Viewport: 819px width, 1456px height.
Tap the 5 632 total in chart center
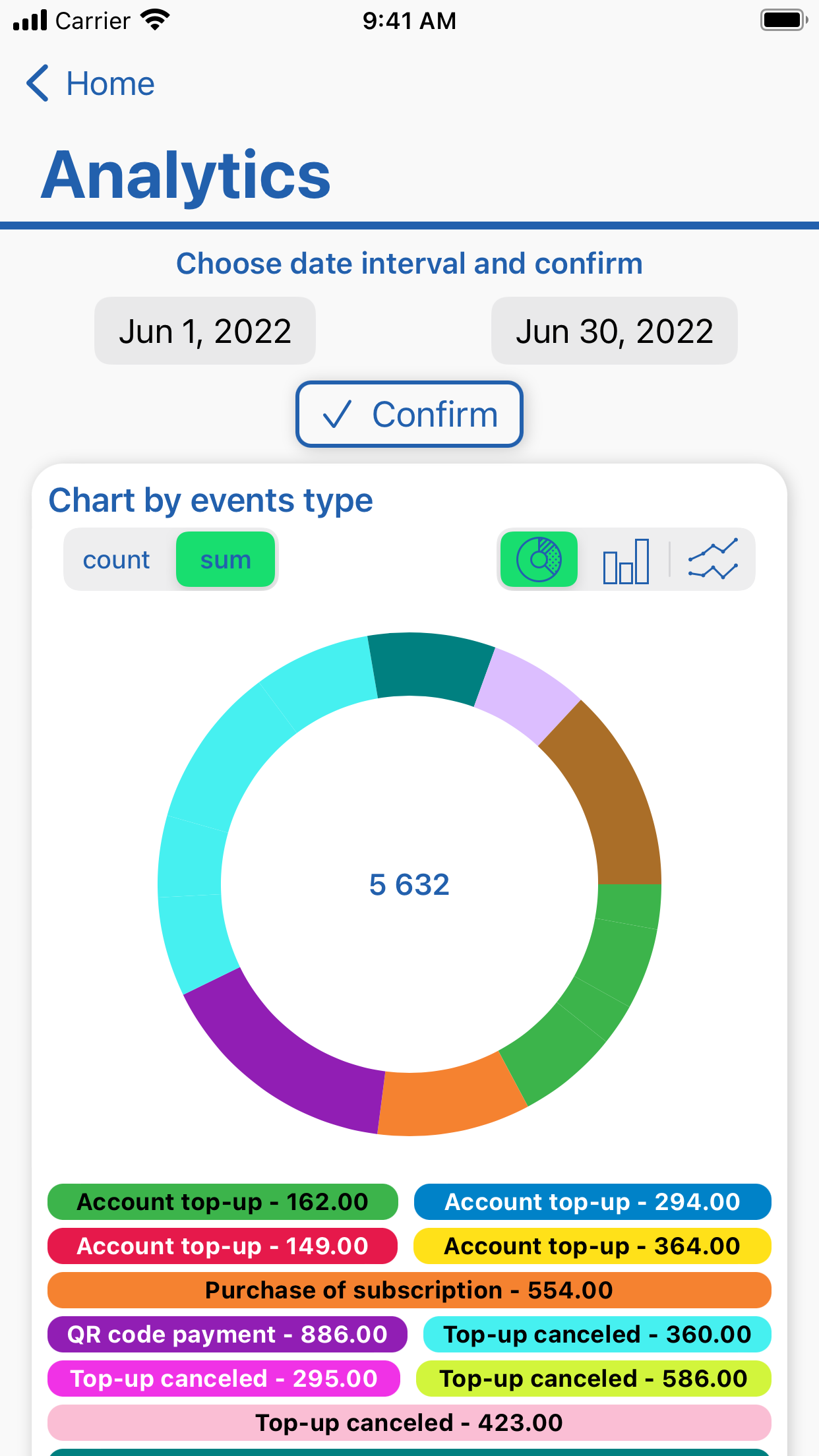pyautogui.click(x=409, y=885)
